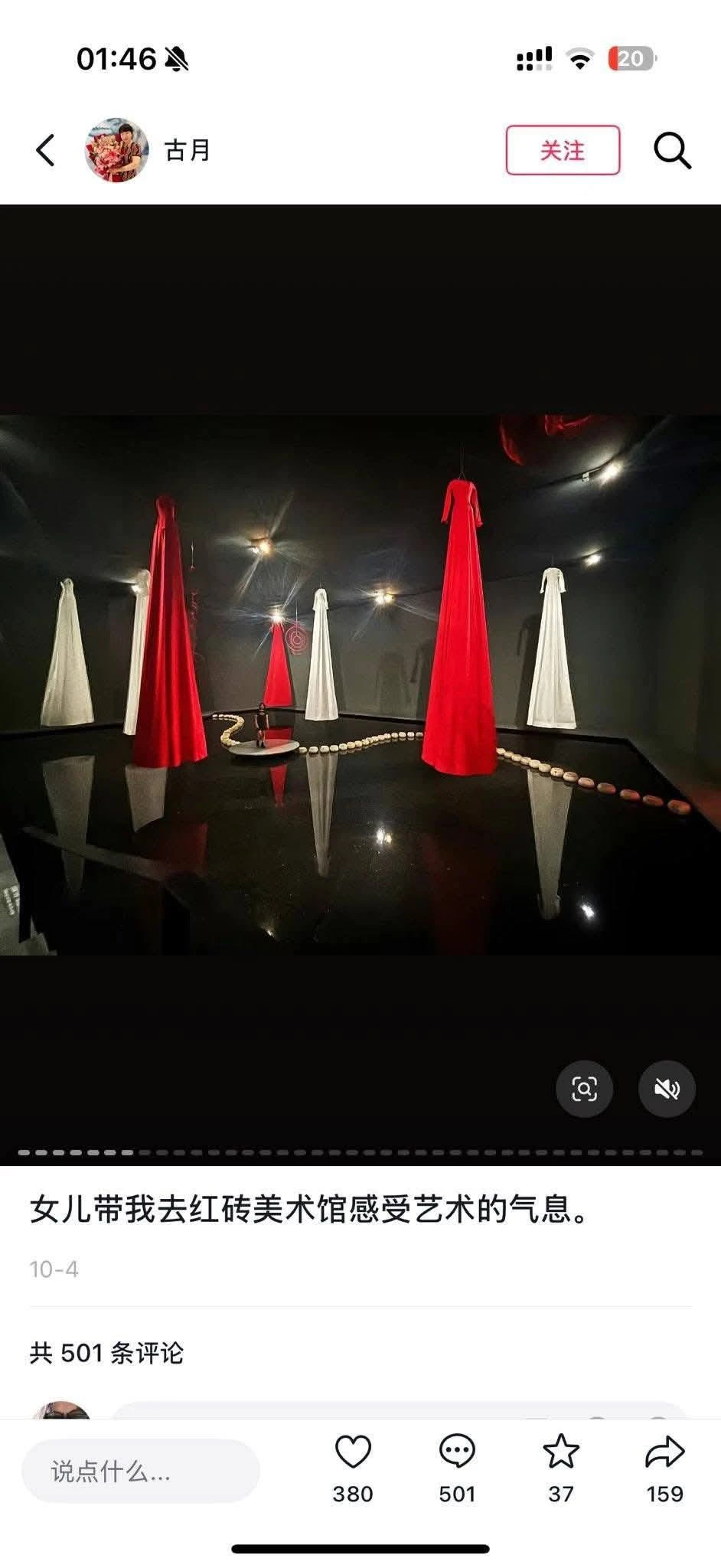Save post with the star icon
721x1568 pixels.
[561, 1452]
